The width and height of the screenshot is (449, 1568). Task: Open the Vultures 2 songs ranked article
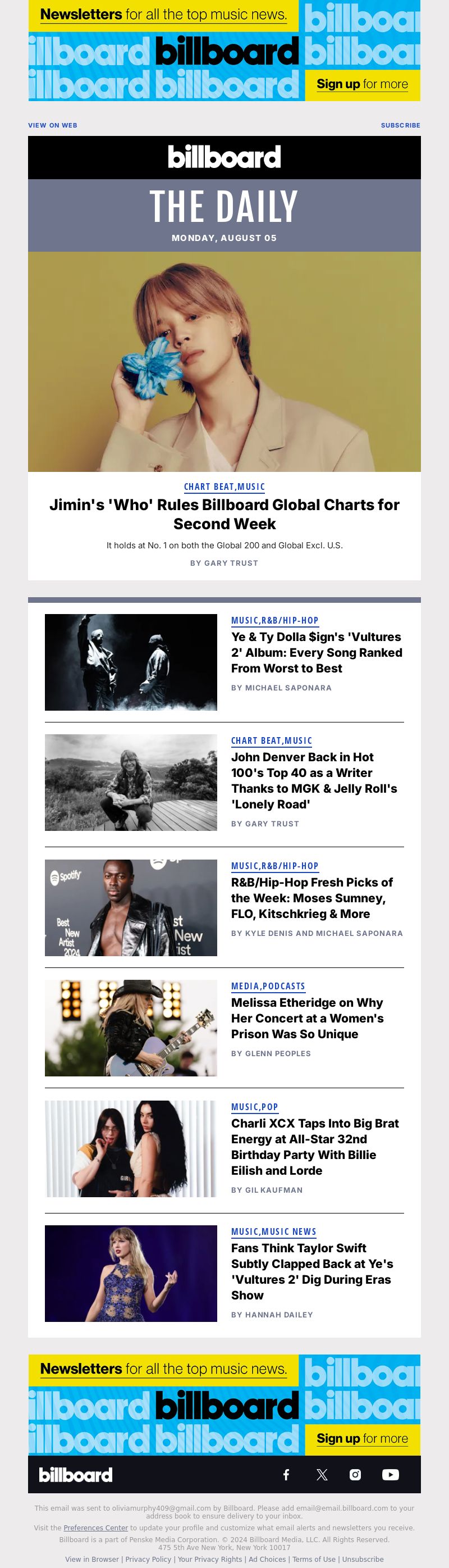tap(317, 652)
